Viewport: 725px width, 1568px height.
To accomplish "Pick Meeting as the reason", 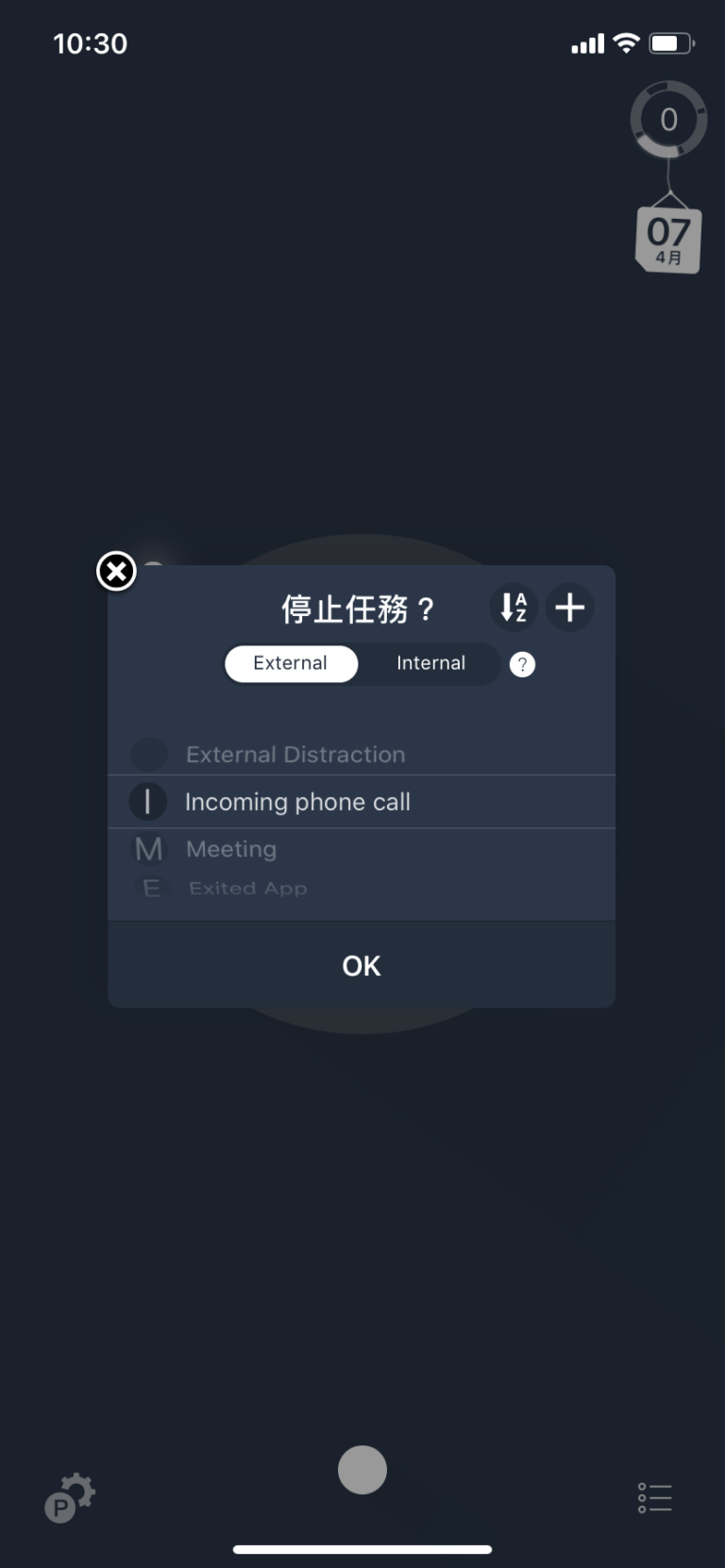I will 362,849.
